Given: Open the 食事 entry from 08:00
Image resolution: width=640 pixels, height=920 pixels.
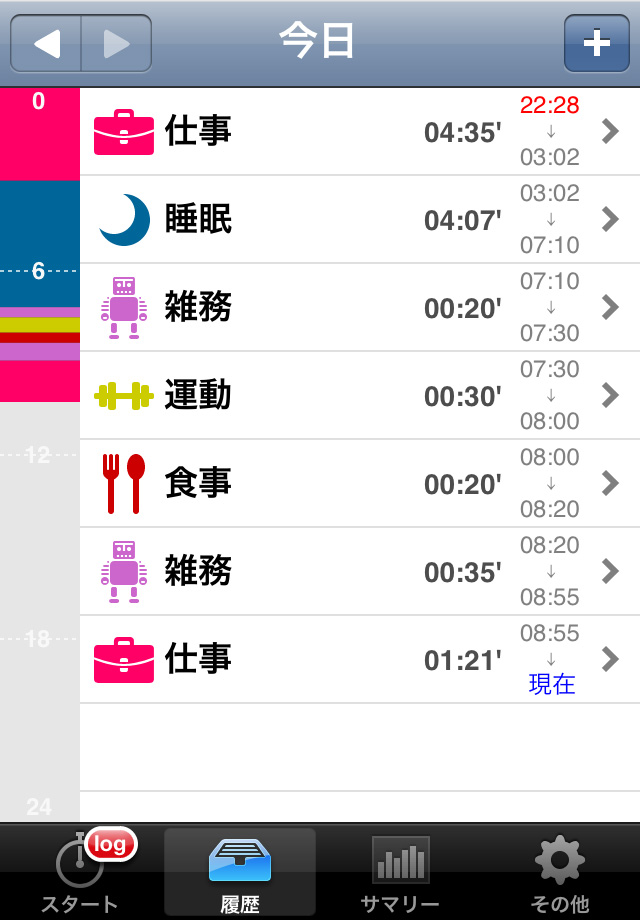Looking at the screenshot, I should click(360, 484).
